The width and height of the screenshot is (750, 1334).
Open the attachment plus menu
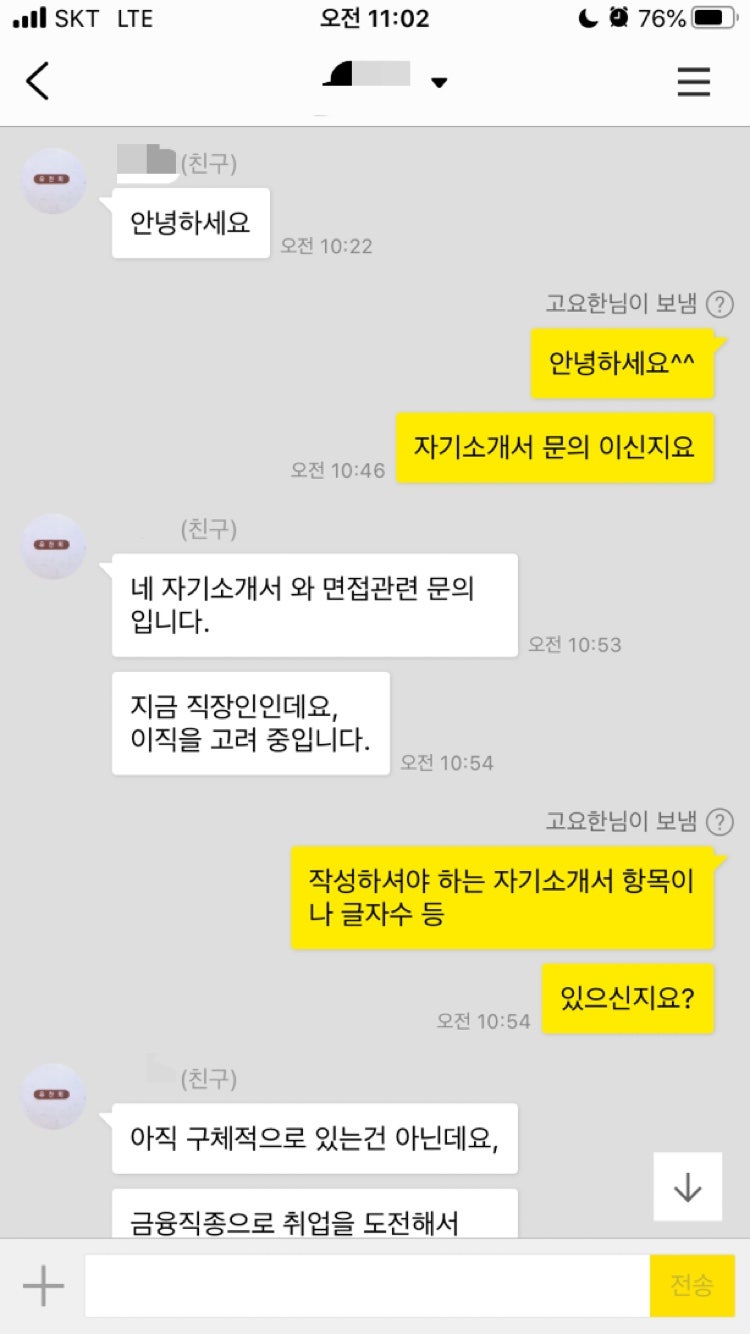click(x=43, y=1286)
